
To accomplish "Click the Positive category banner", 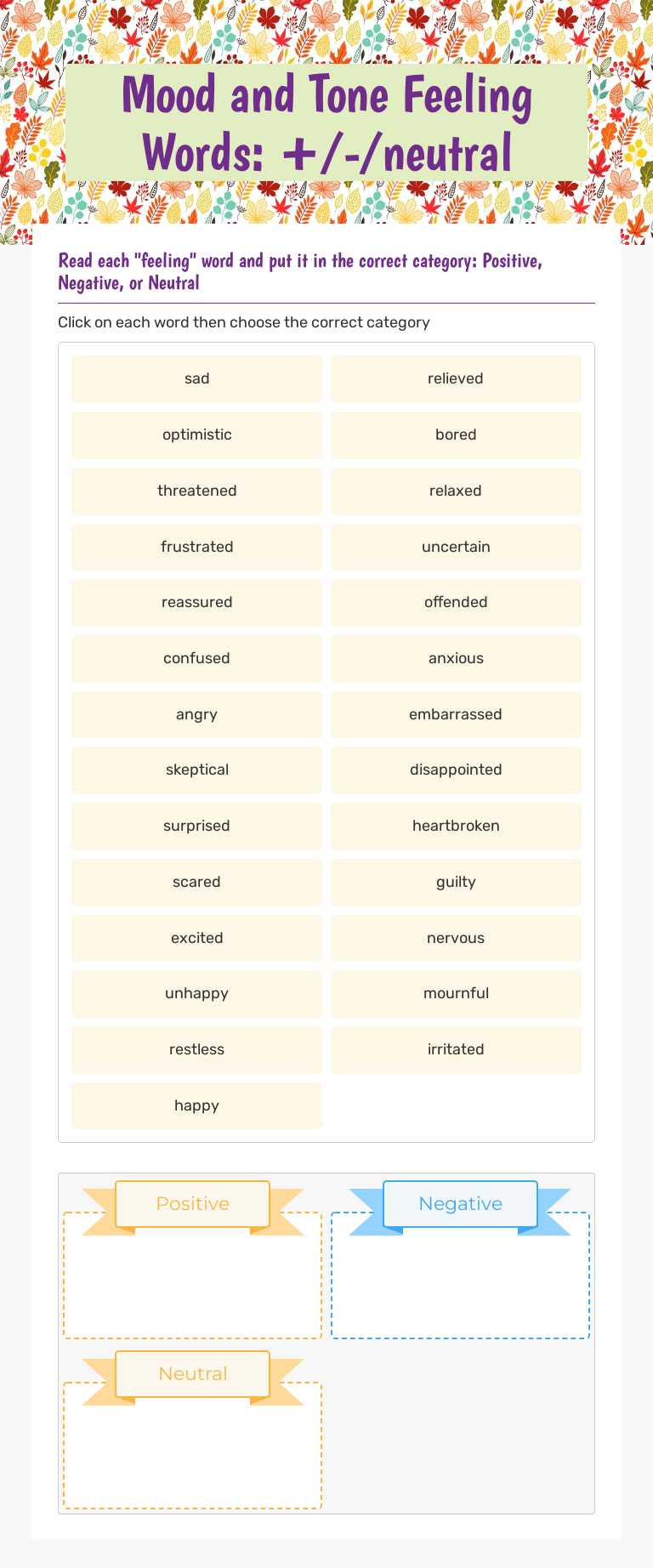I will [191, 1203].
